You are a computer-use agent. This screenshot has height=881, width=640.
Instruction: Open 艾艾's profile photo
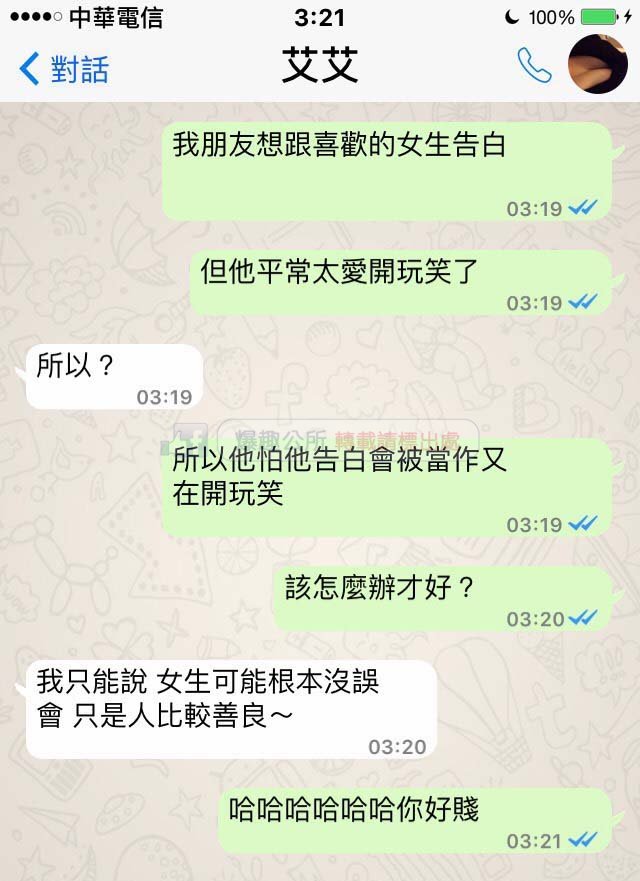(x=597, y=64)
